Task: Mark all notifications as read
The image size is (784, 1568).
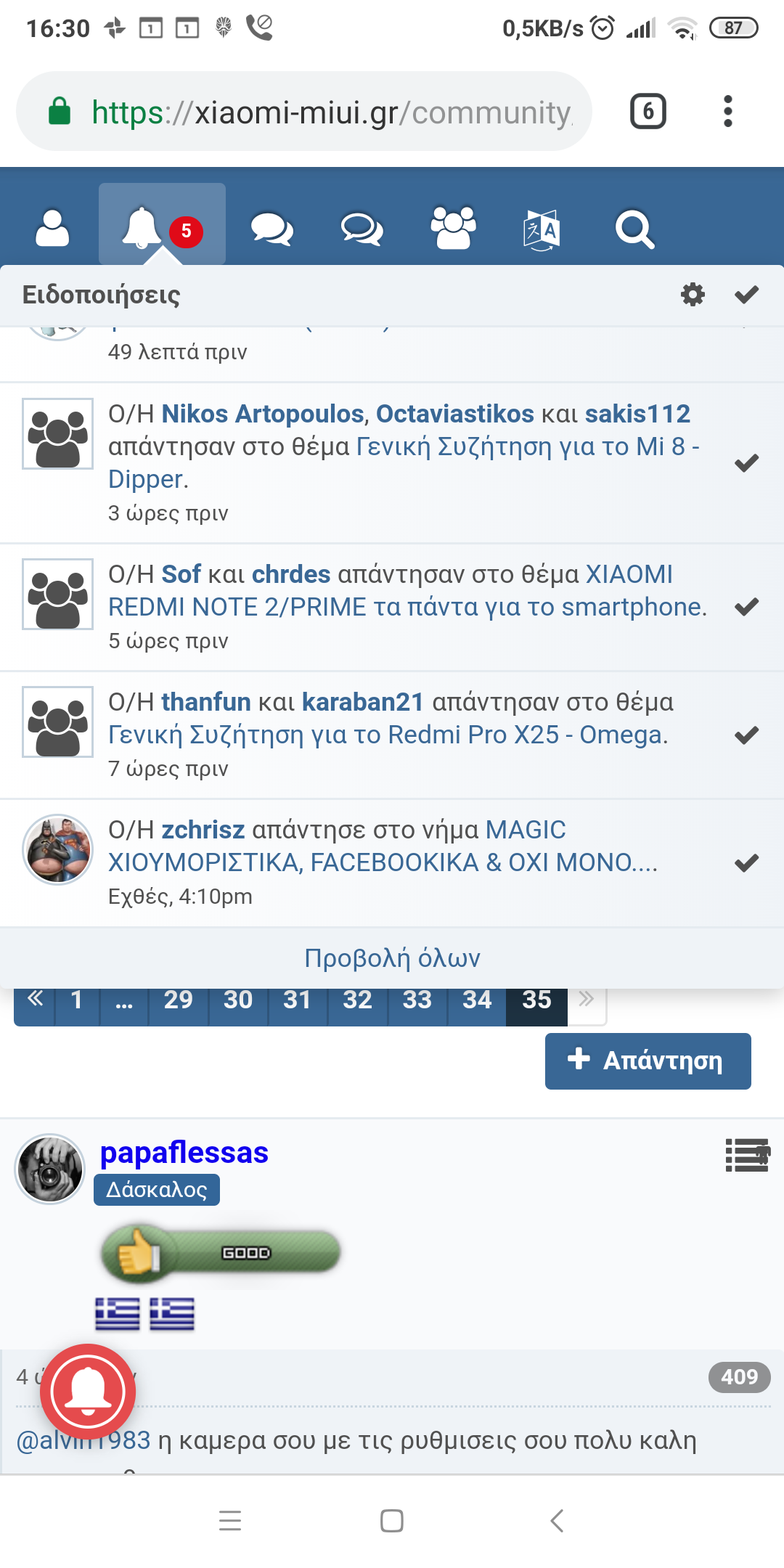Action: (746, 294)
